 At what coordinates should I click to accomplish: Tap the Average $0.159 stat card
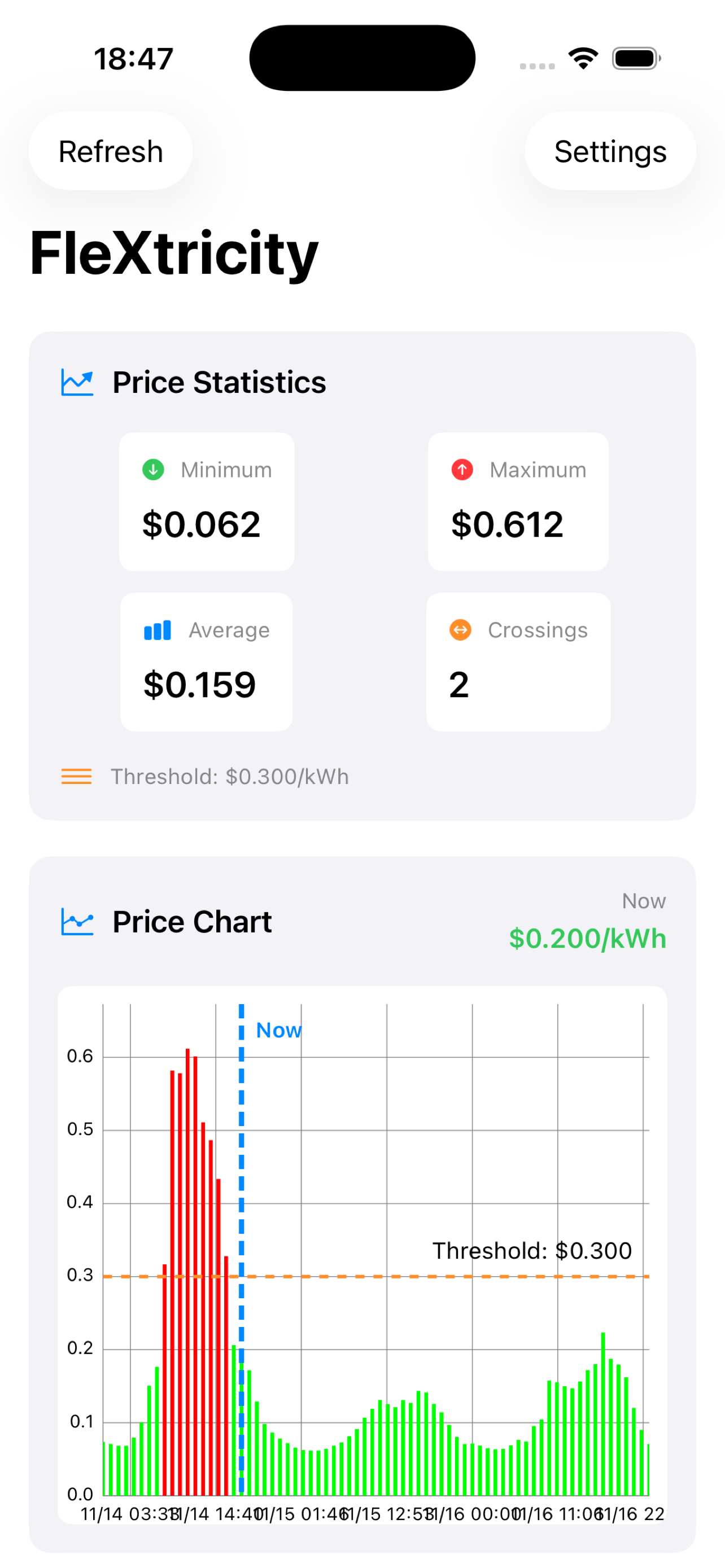(x=206, y=661)
